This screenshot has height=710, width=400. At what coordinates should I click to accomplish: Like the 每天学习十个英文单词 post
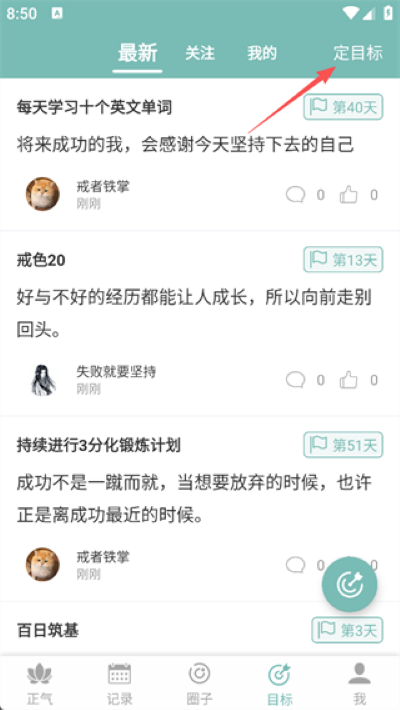[348, 195]
